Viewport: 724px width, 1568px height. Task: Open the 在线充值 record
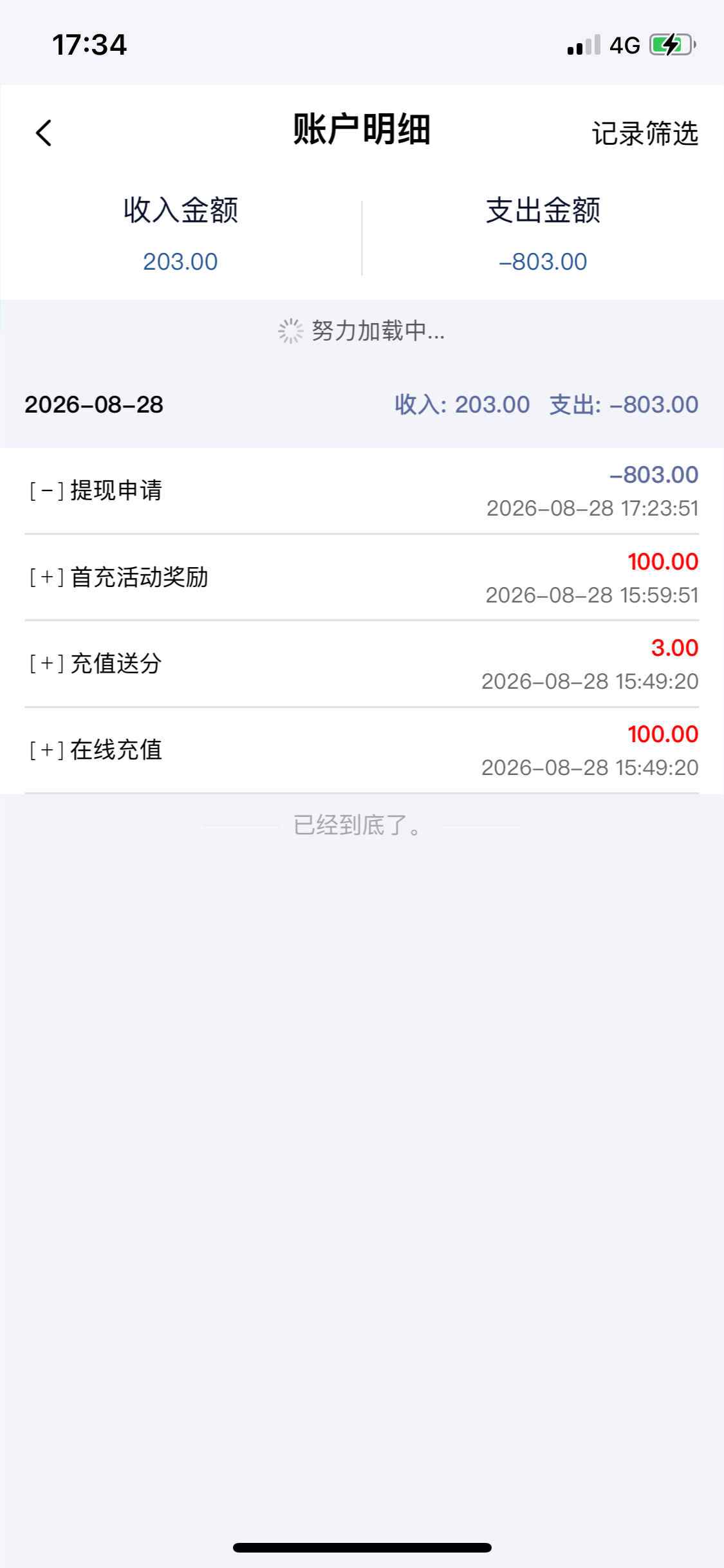tap(362, 751)
